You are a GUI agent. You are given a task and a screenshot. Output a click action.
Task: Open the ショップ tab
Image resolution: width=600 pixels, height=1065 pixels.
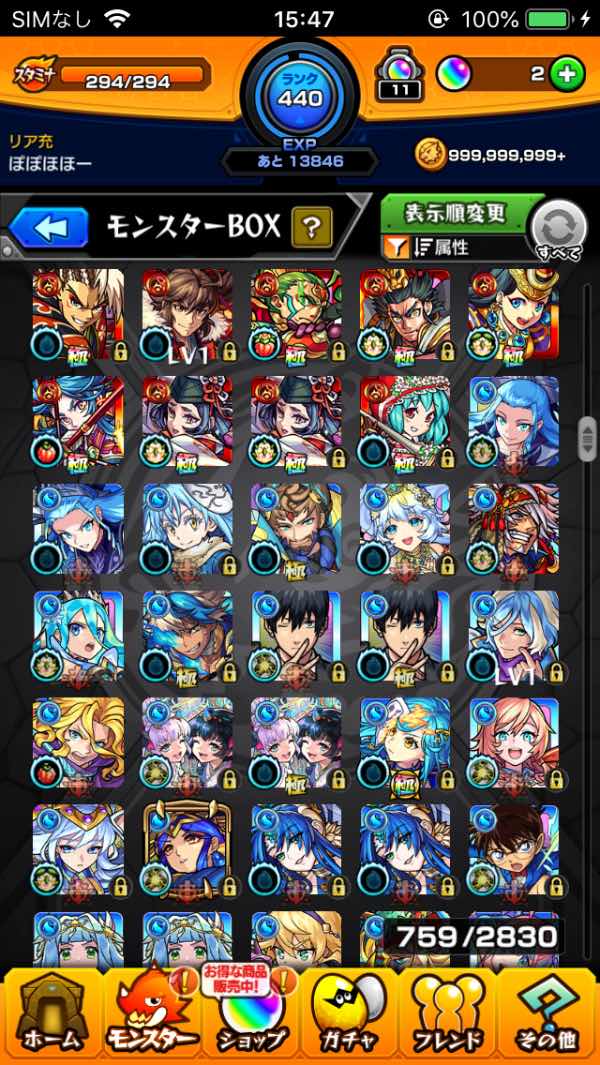[250, 1014]
